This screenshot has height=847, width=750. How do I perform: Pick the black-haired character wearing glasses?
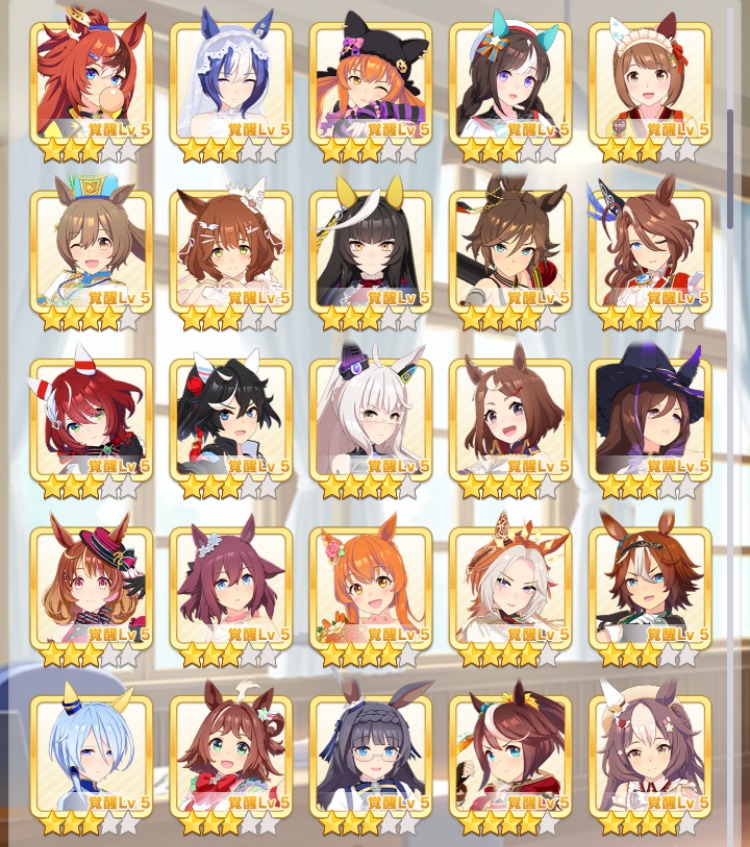pos(371,754)
